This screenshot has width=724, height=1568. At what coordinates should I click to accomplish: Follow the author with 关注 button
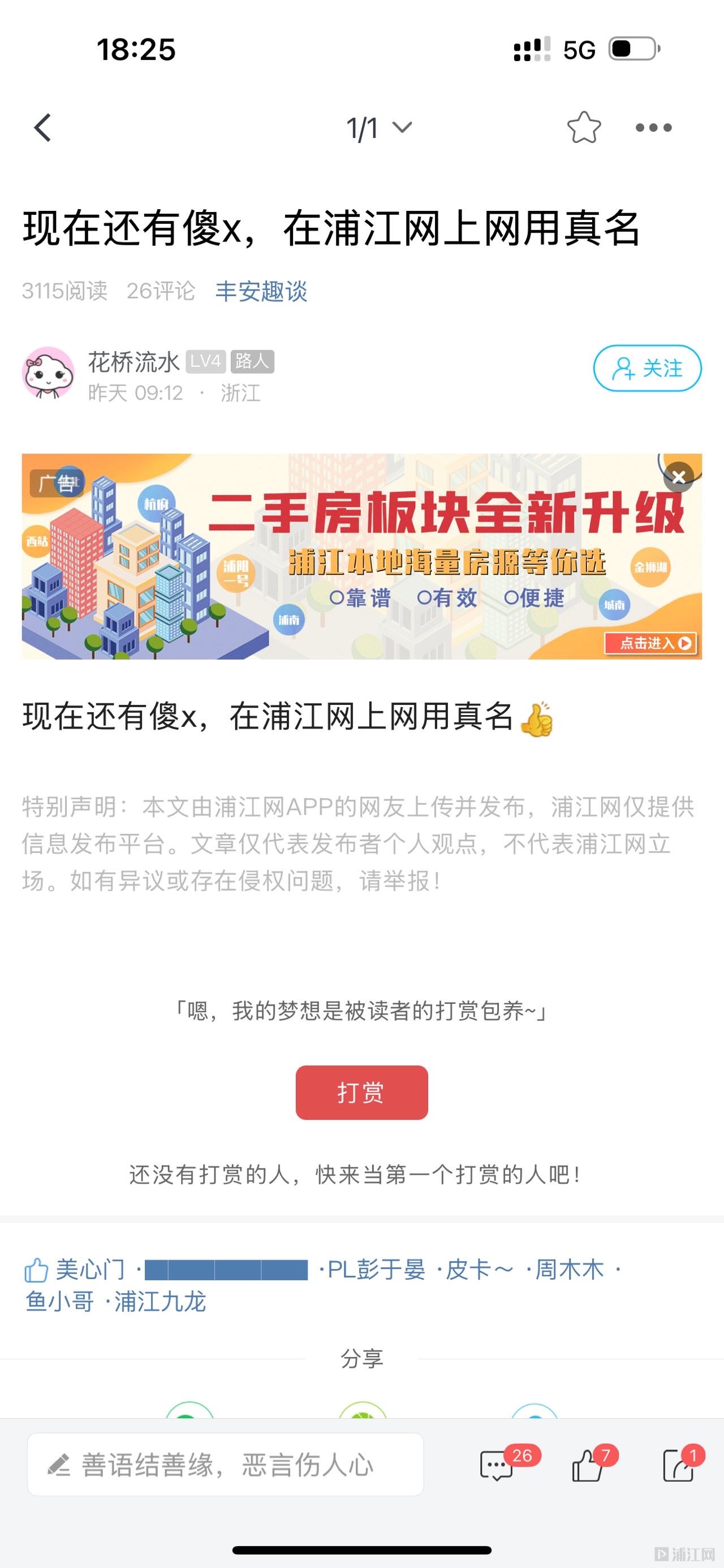(x=647, y=369)
